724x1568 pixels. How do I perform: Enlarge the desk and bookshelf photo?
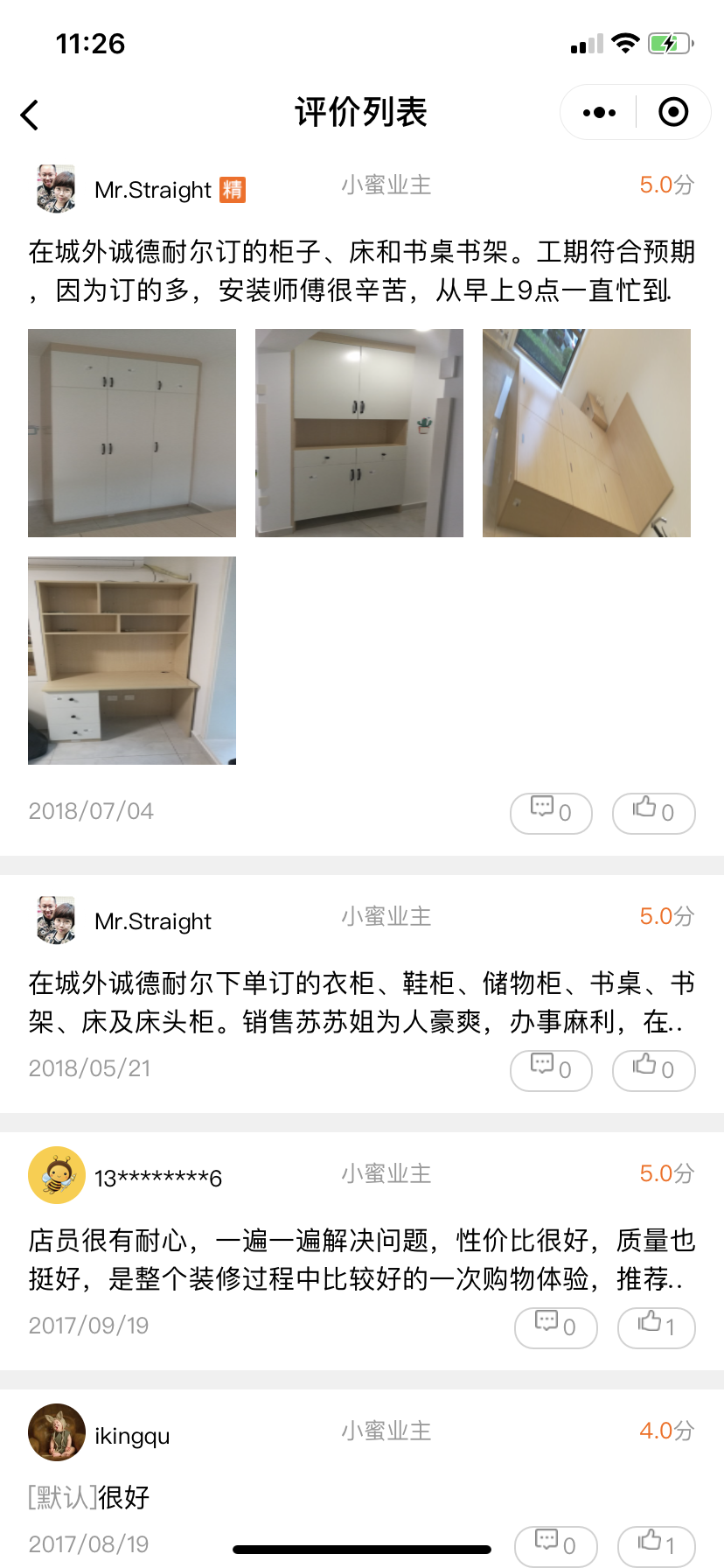[x=132, y=661]
